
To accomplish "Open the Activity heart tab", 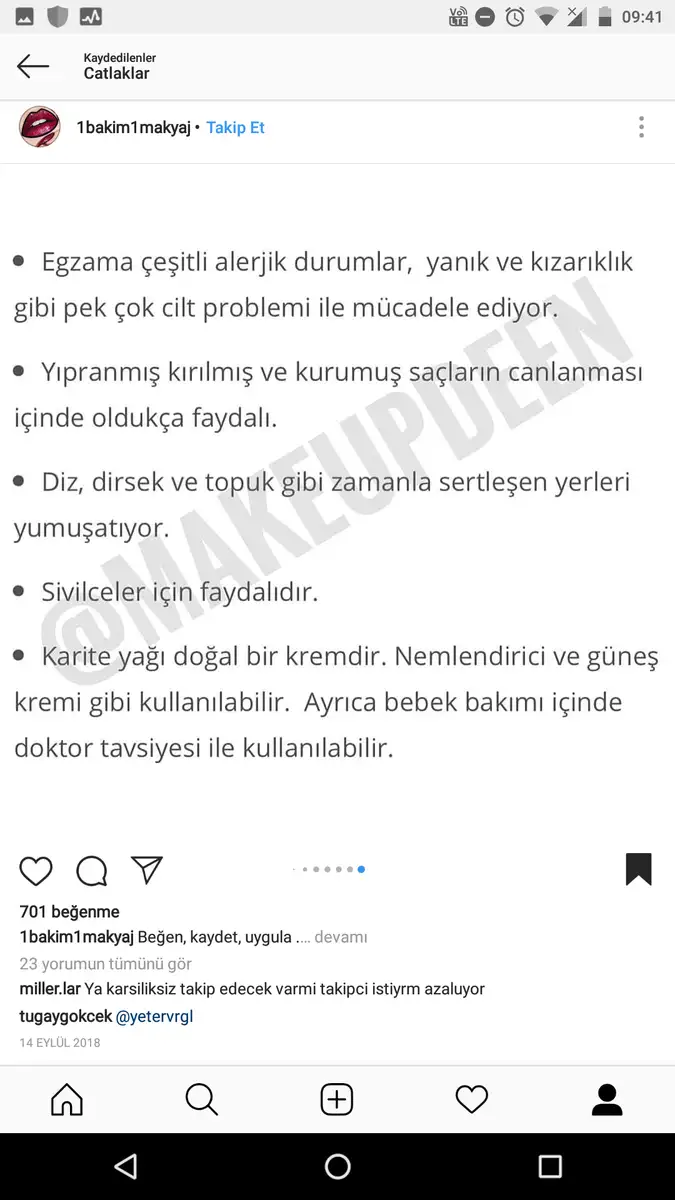I will tap(472, 1100).
